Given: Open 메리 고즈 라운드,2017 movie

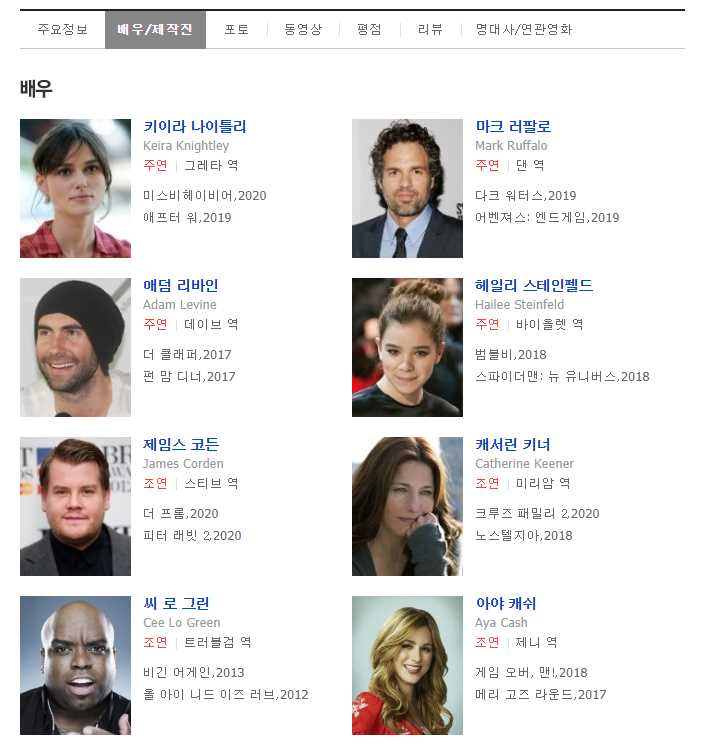Looking at the screenshot, I should pyautogui.click(x=540, y=694).
